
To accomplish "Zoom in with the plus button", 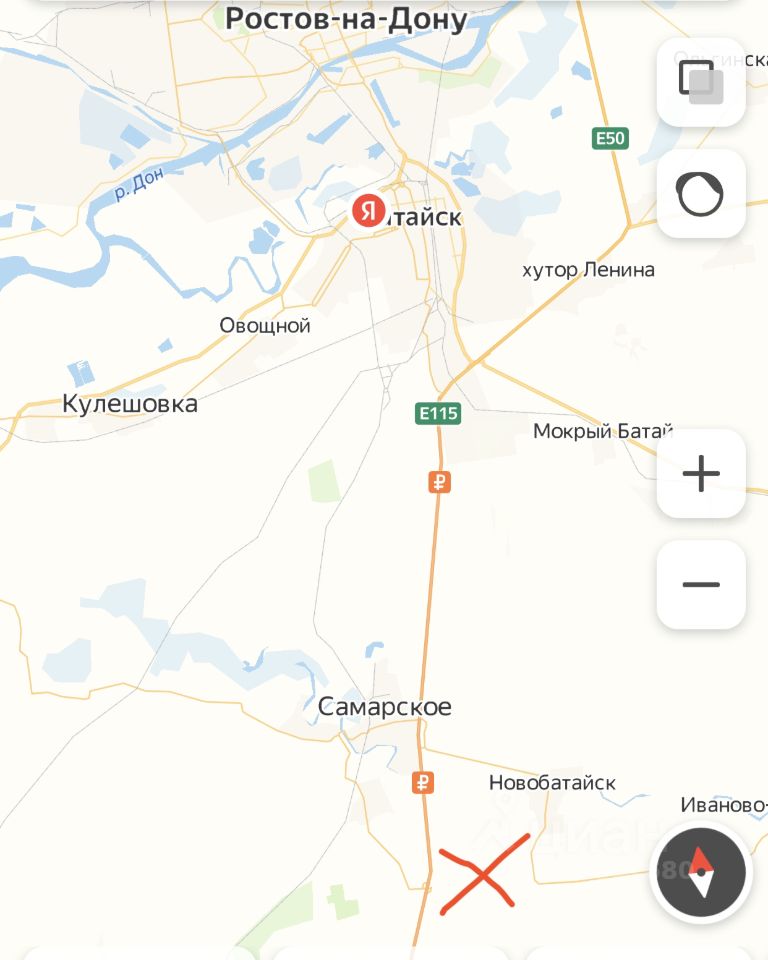I will click(700, 474).
